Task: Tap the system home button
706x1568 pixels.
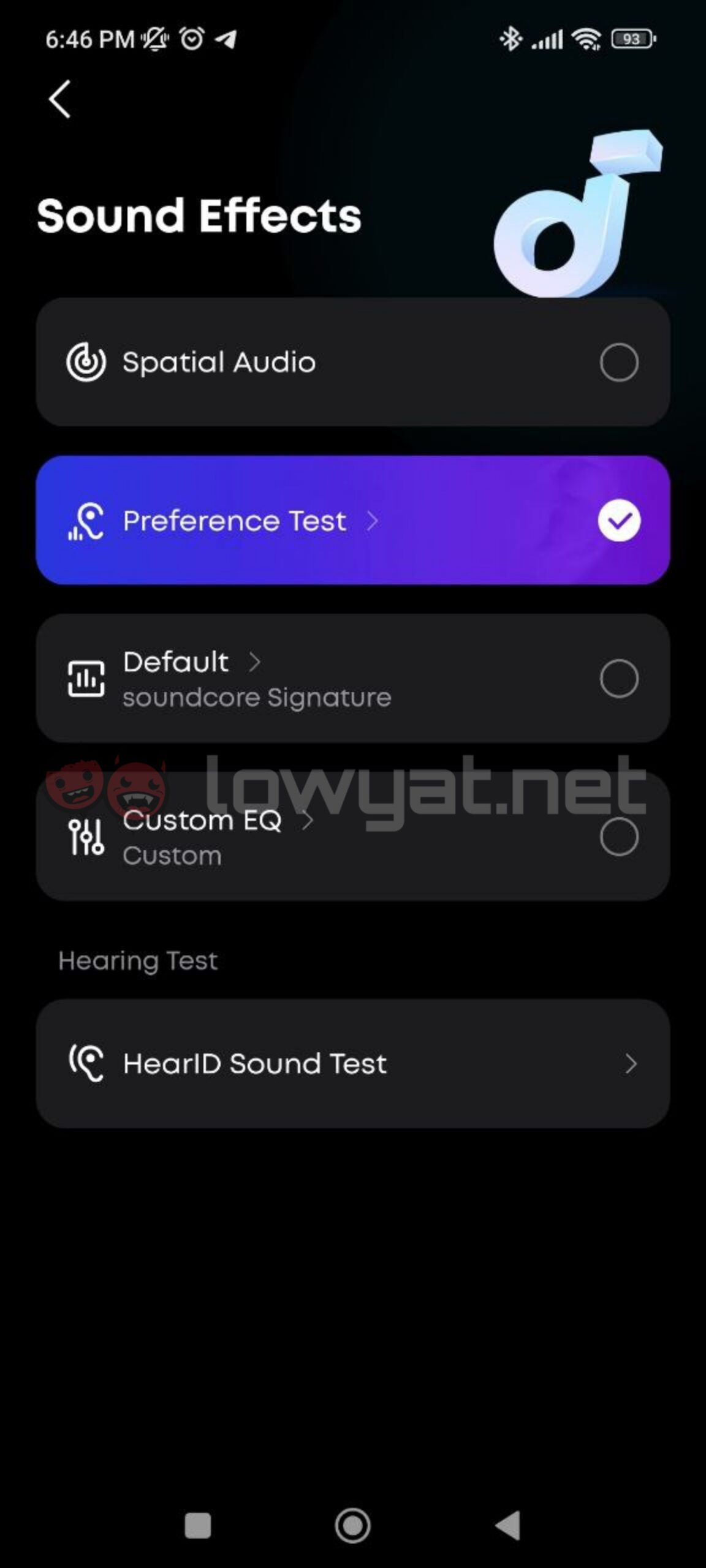Action: pyautogui.click(x=353, y=1525)
